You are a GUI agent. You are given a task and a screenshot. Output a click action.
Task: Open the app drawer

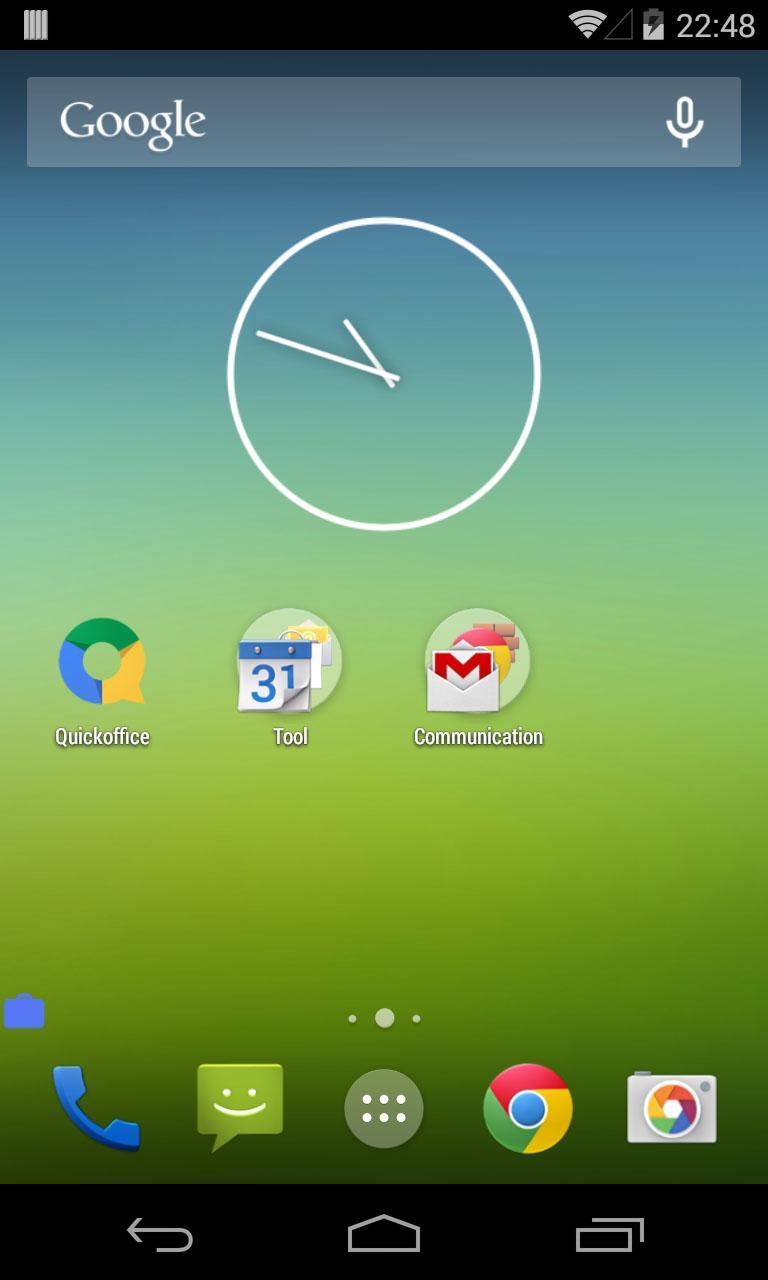point(384,1108)
